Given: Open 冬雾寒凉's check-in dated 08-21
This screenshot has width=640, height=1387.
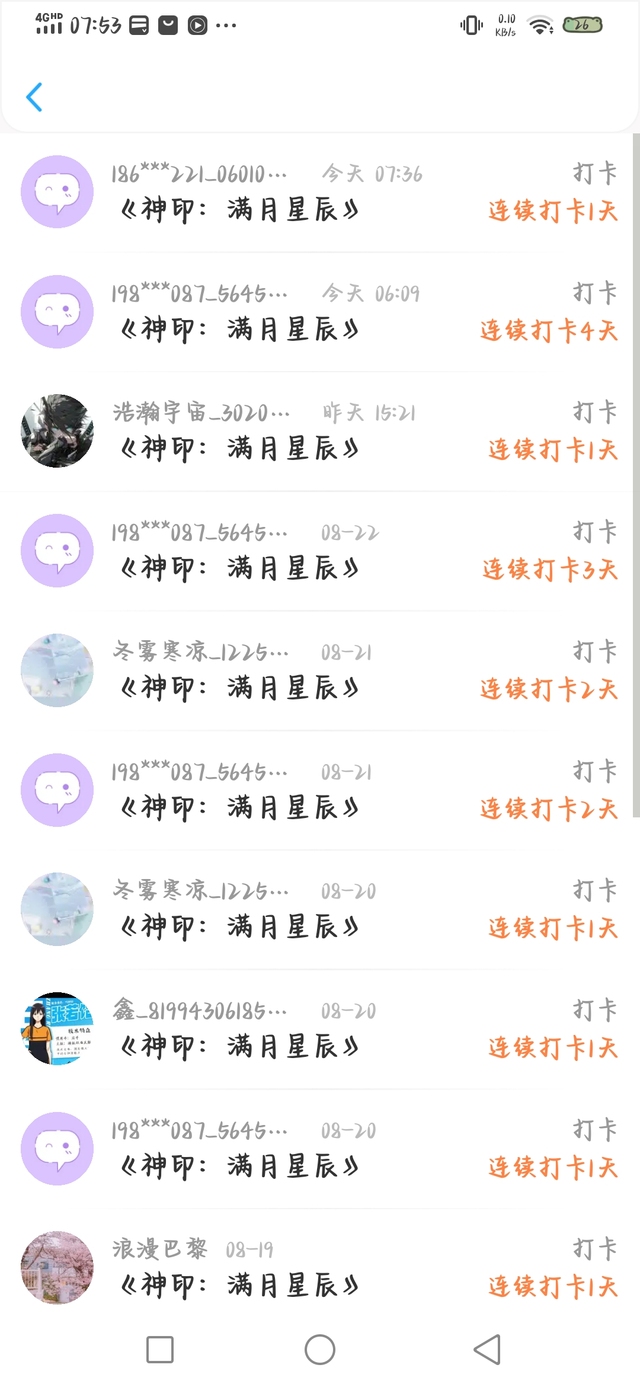Looking at the screenshot, I should pyautogui.click(x=320, y=670).
